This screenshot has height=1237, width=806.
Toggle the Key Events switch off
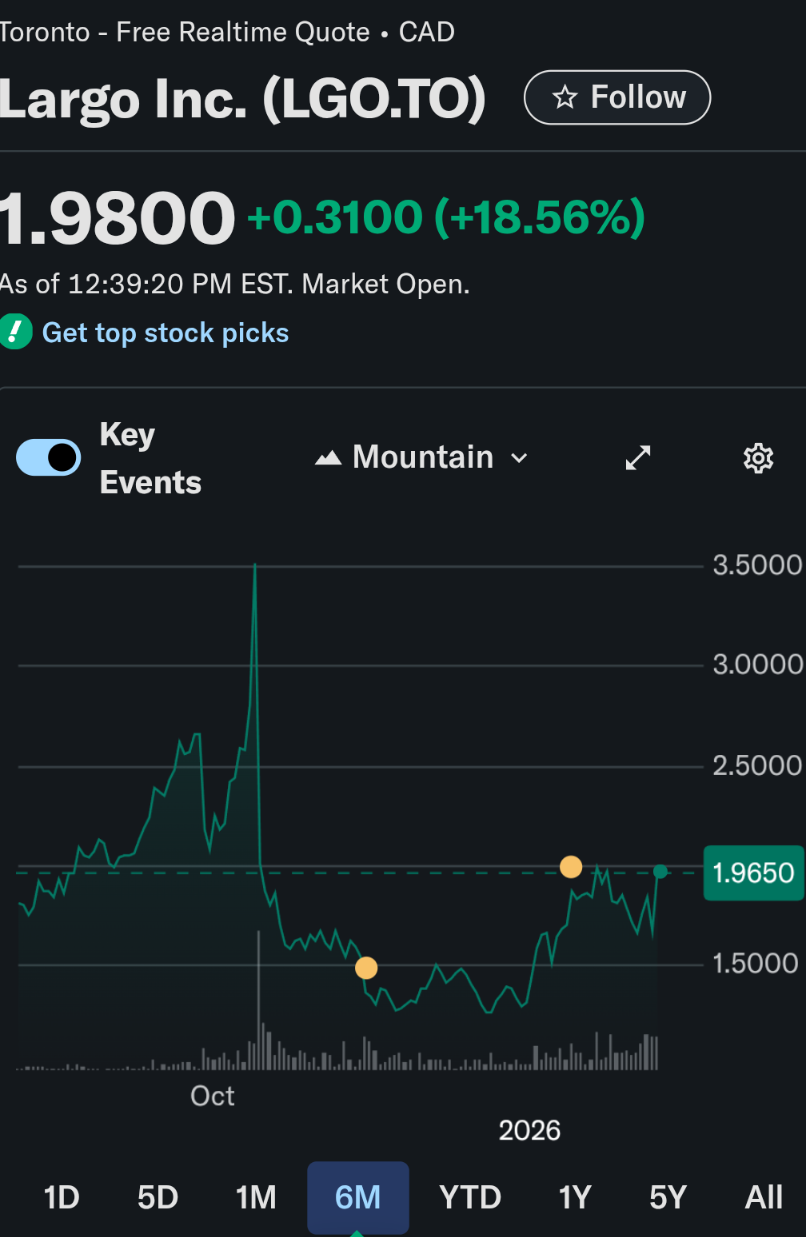click(49, 458)
